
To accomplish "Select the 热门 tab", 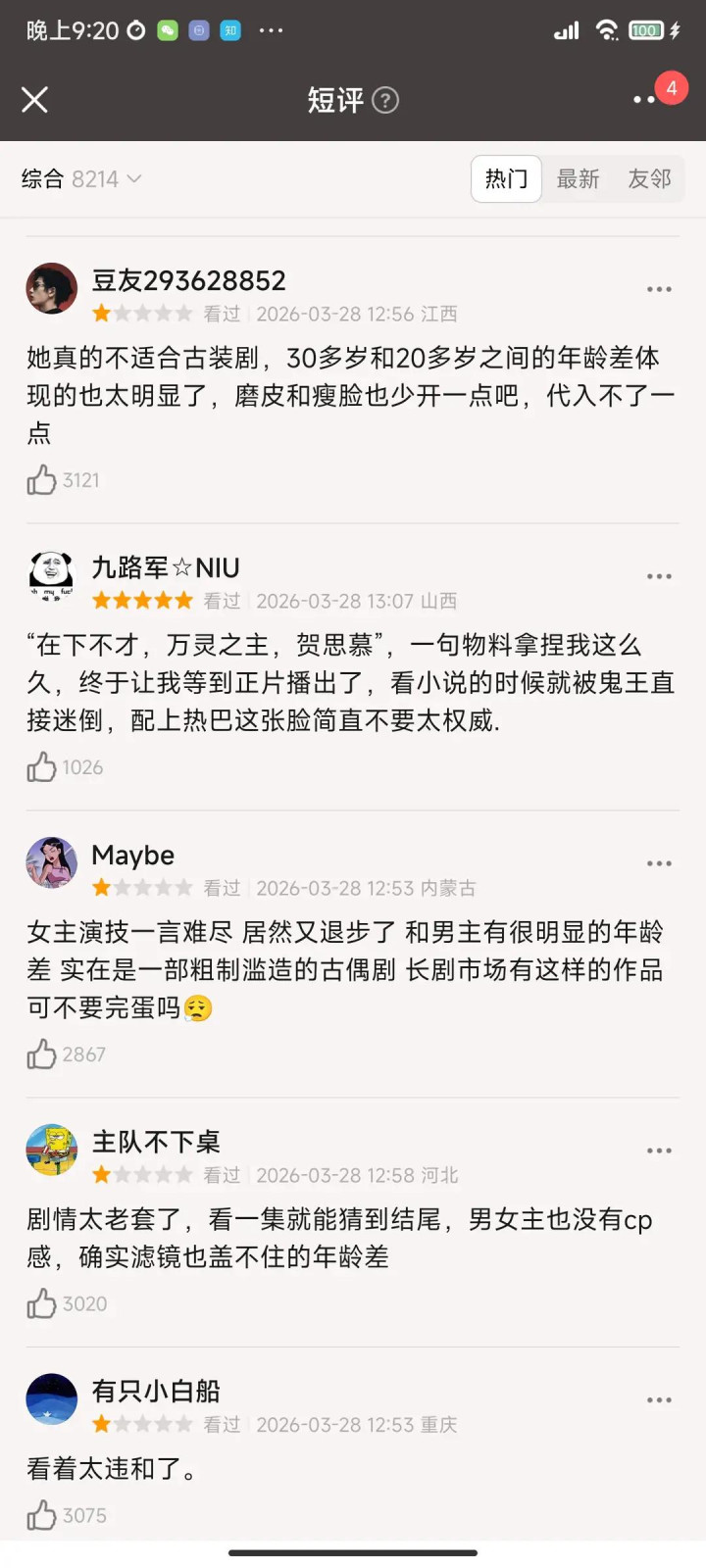I will tap(506, 179).
